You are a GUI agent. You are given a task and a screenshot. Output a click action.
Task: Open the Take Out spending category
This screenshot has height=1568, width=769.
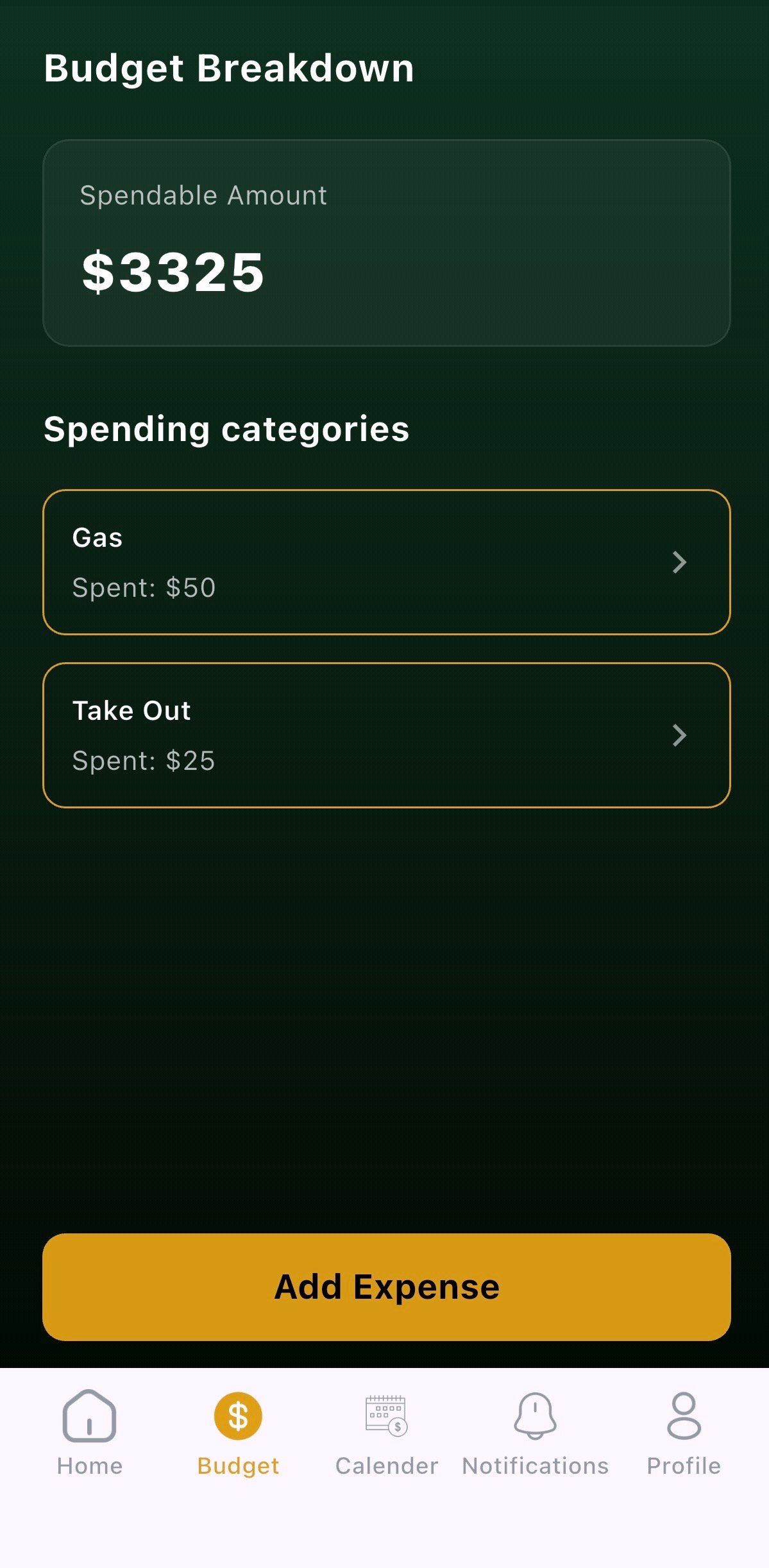point(386,735)
